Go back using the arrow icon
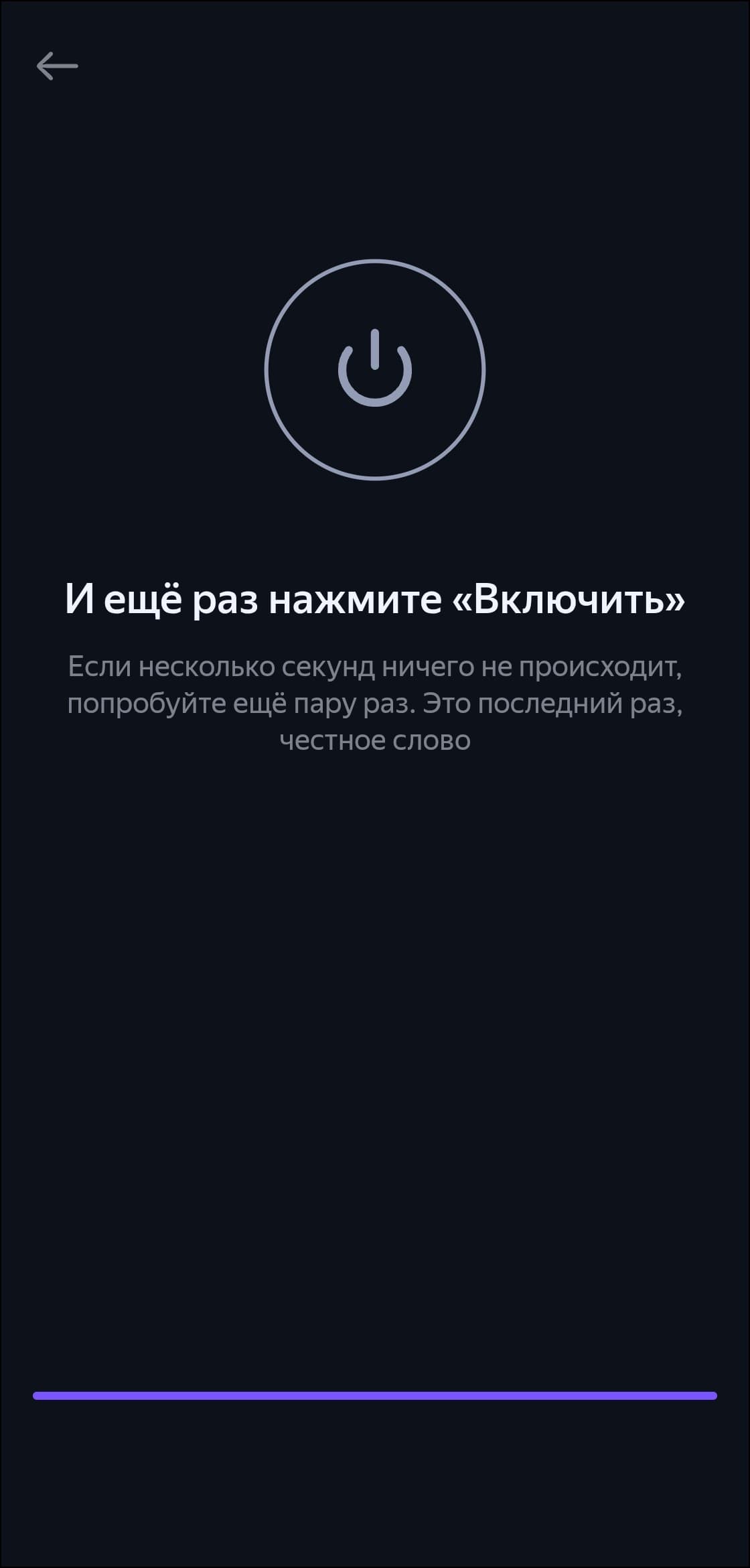The width and height of the screenshot is (750, 1568). pyautogui.click(x=57, y=66)
